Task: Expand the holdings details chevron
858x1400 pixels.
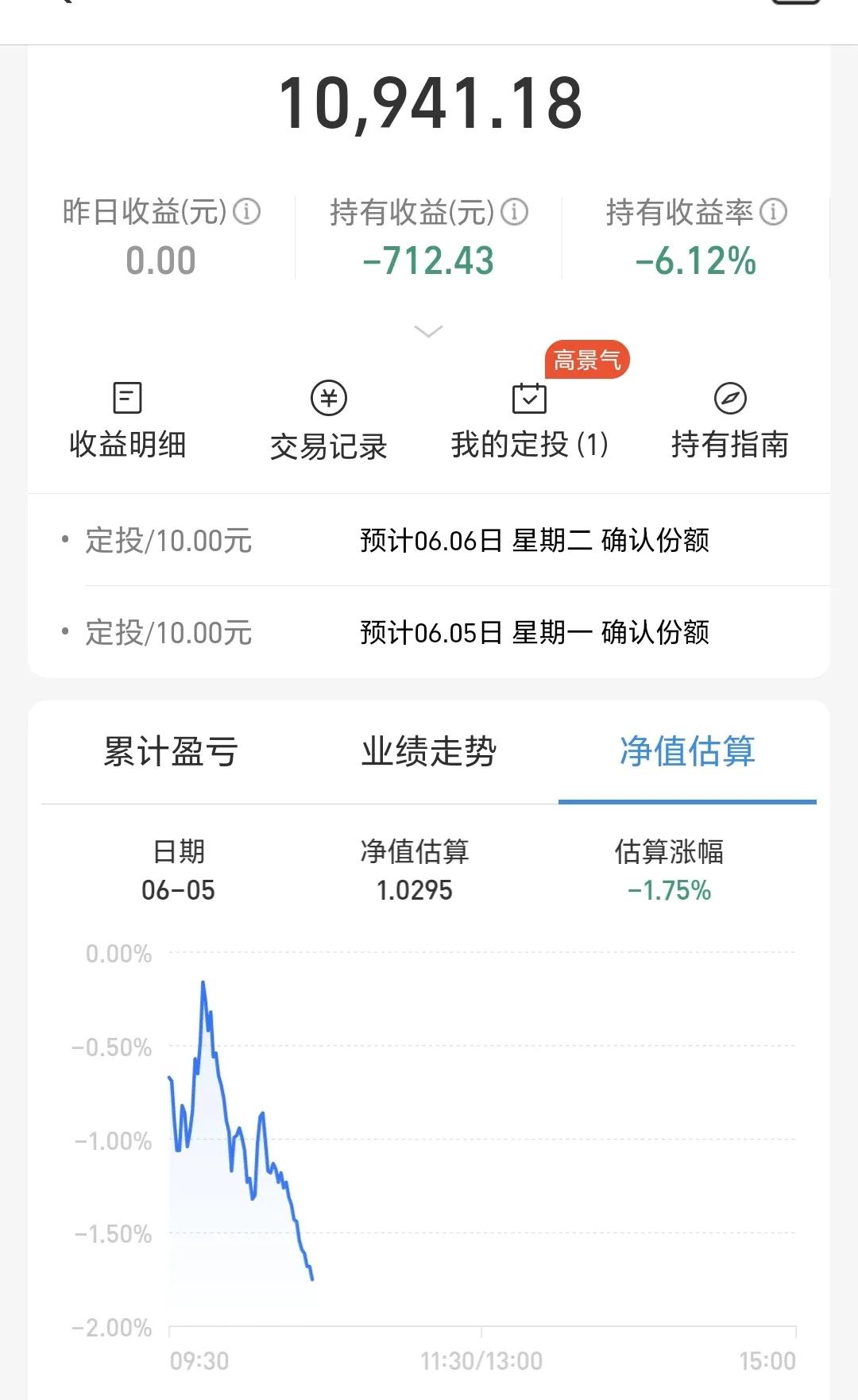Action: 429,331
